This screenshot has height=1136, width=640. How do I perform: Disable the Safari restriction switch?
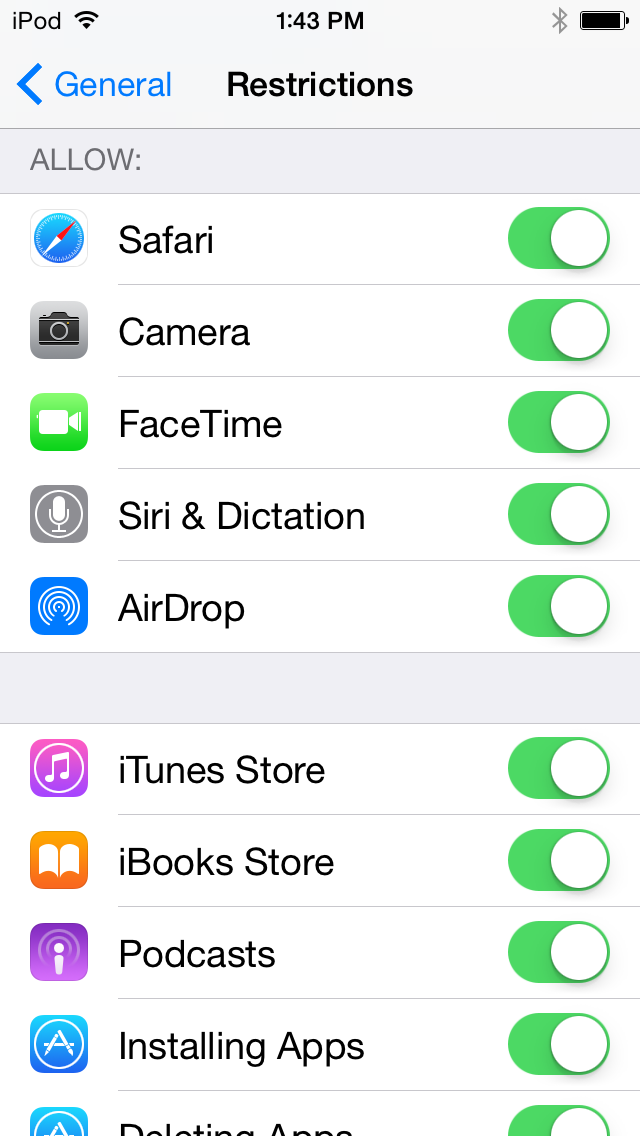coord(559,238)
